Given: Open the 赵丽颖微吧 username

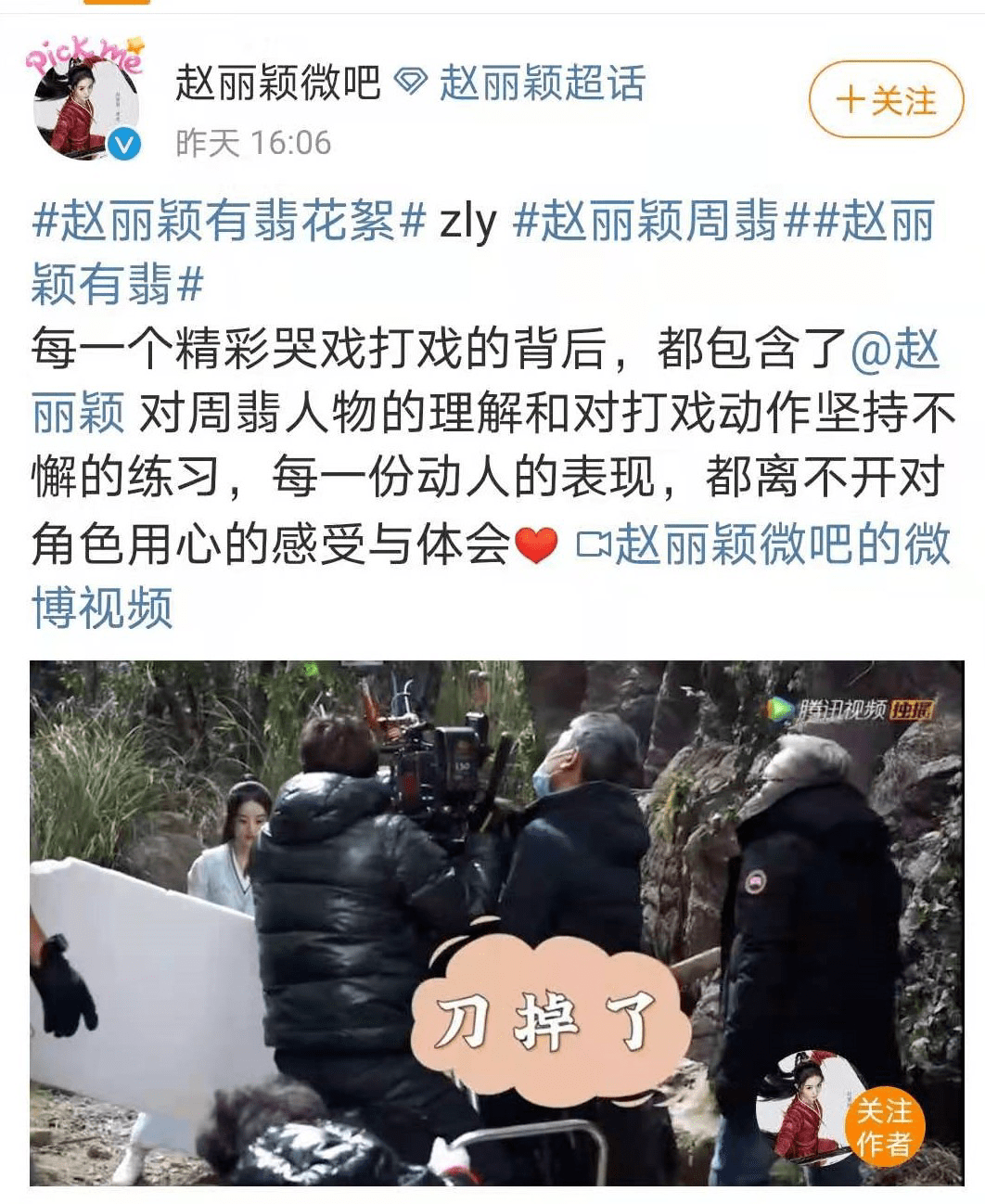Looking at the screenshot, I should coord(277,83).
